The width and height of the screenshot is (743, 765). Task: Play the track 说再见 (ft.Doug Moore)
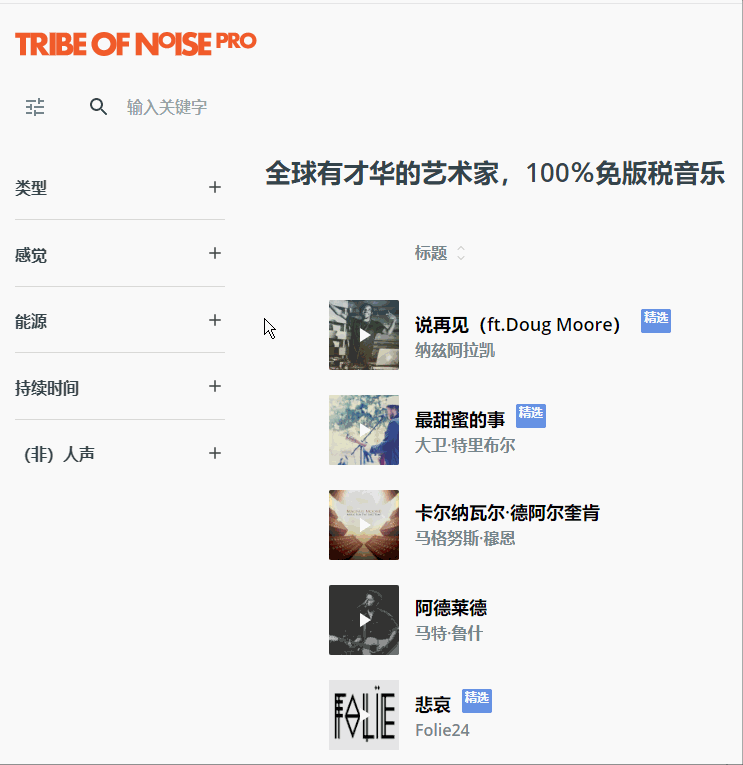pyautogui.click(x=364, y=335)
